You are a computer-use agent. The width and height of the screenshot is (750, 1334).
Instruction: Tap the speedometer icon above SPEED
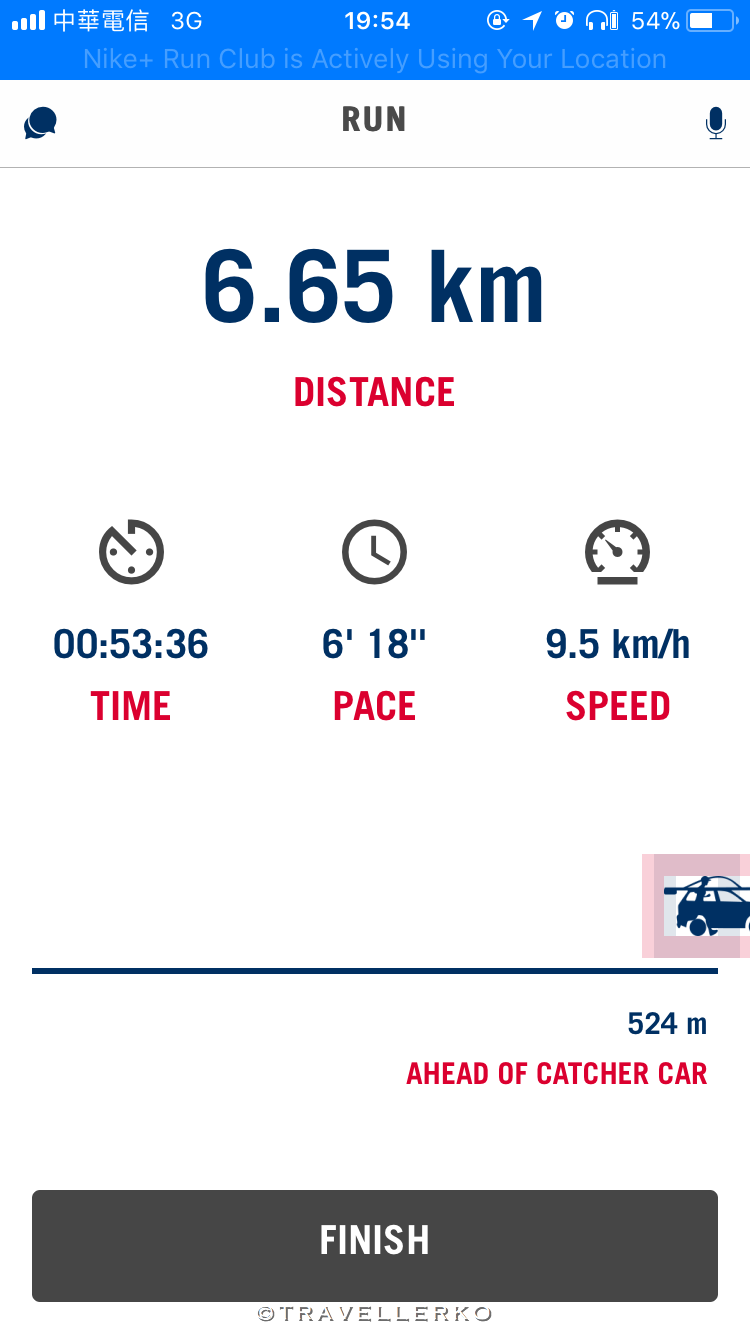tap(617, 551)
